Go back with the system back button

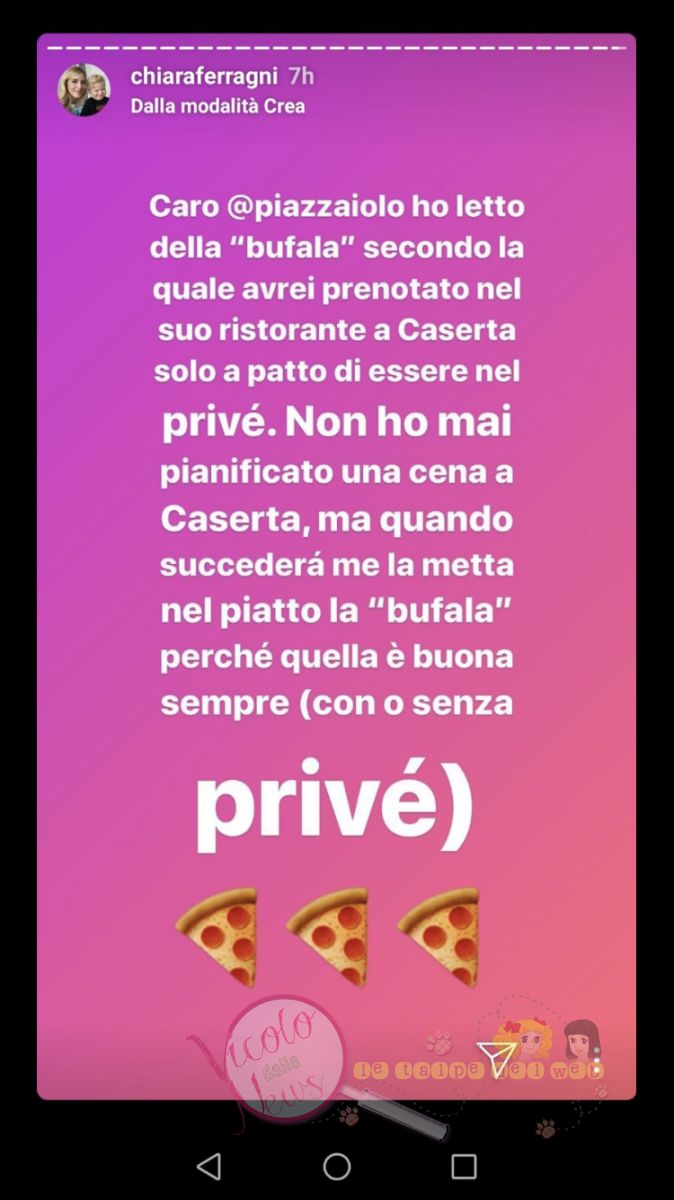209,1166
